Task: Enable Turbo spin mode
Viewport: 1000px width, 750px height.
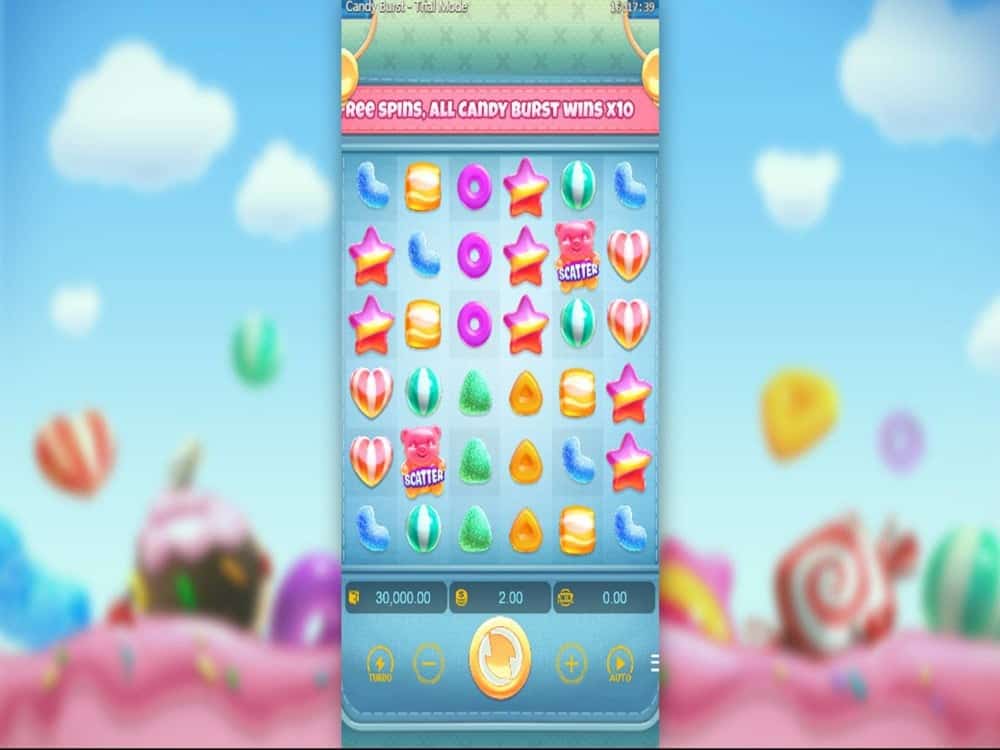Action: pos(380,663)
